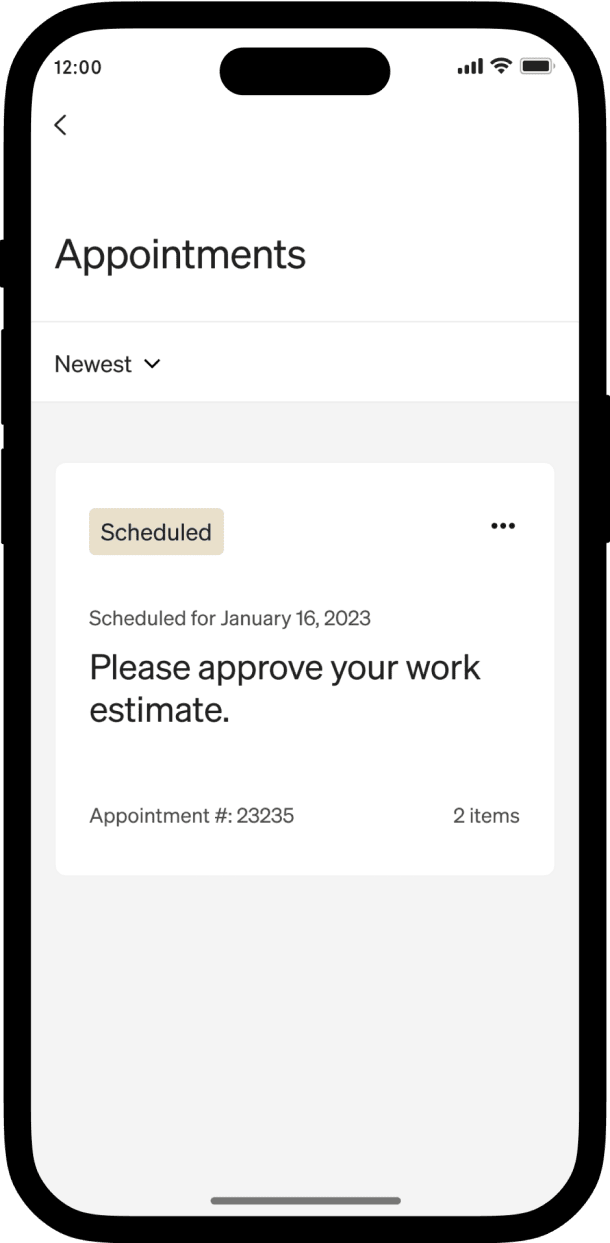Open the Newest sort dropdown
The width and height of the screenshot is (610, 1243).
[x=107, y=365]
